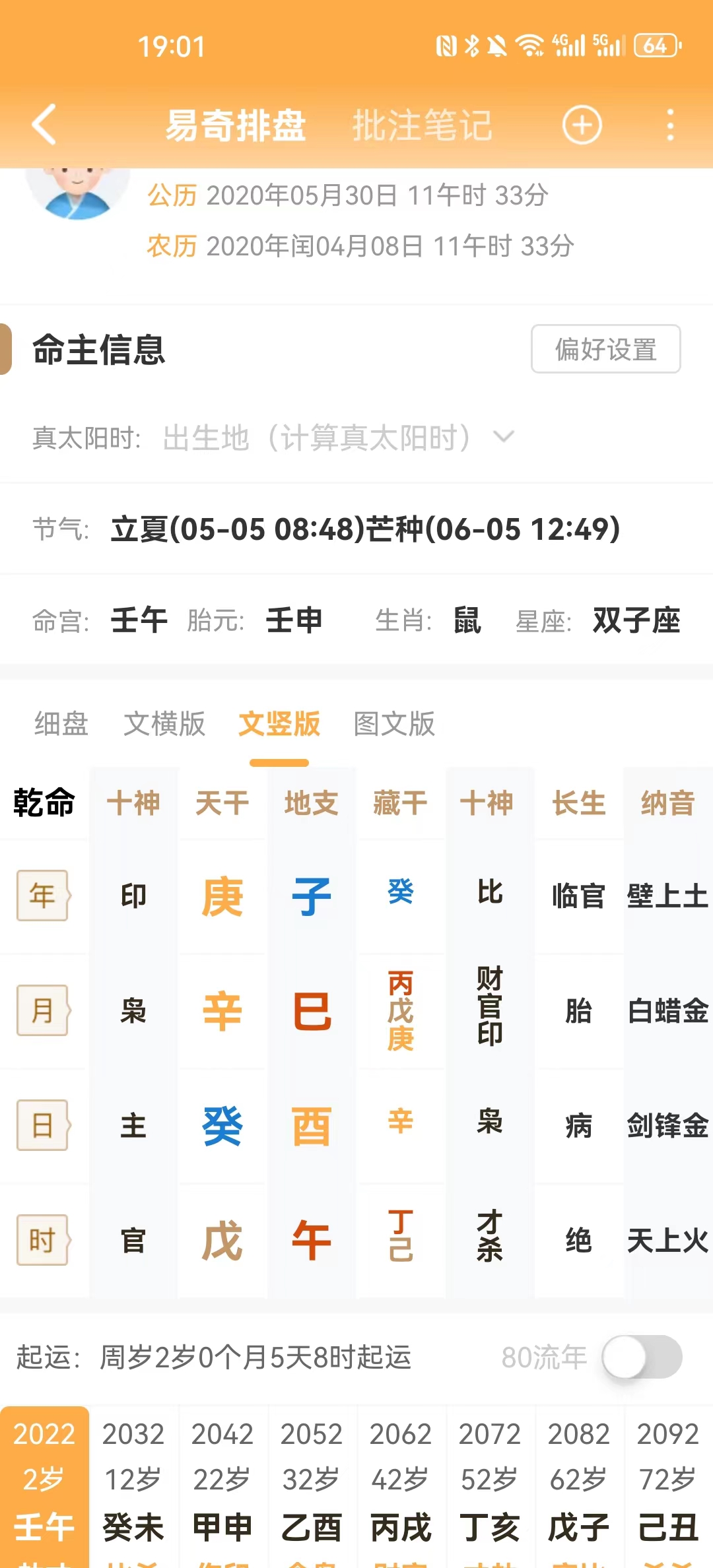Open the three-dot overflow menu
Viewport: 713px width, 1568px height.
pos(670,125)
